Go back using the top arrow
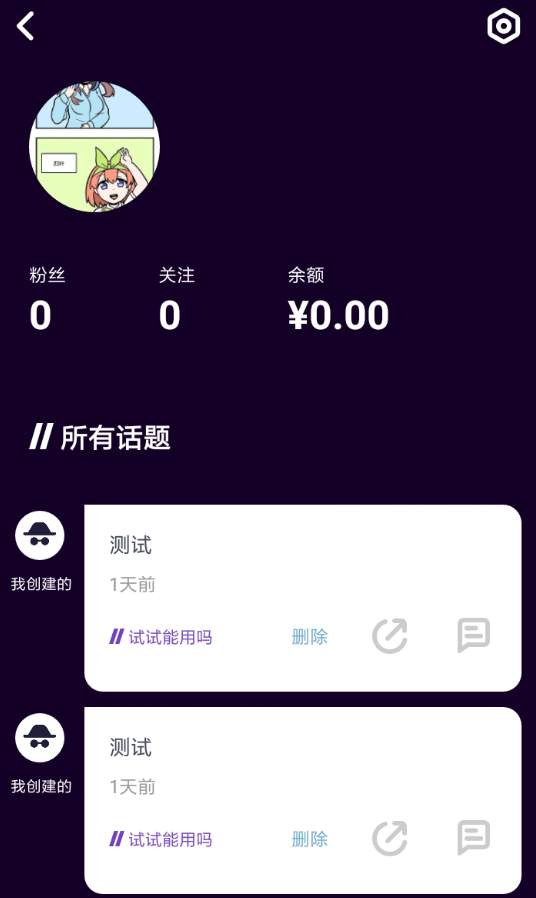The height and width of the screenshot is (898, 536). click(26, 26)
